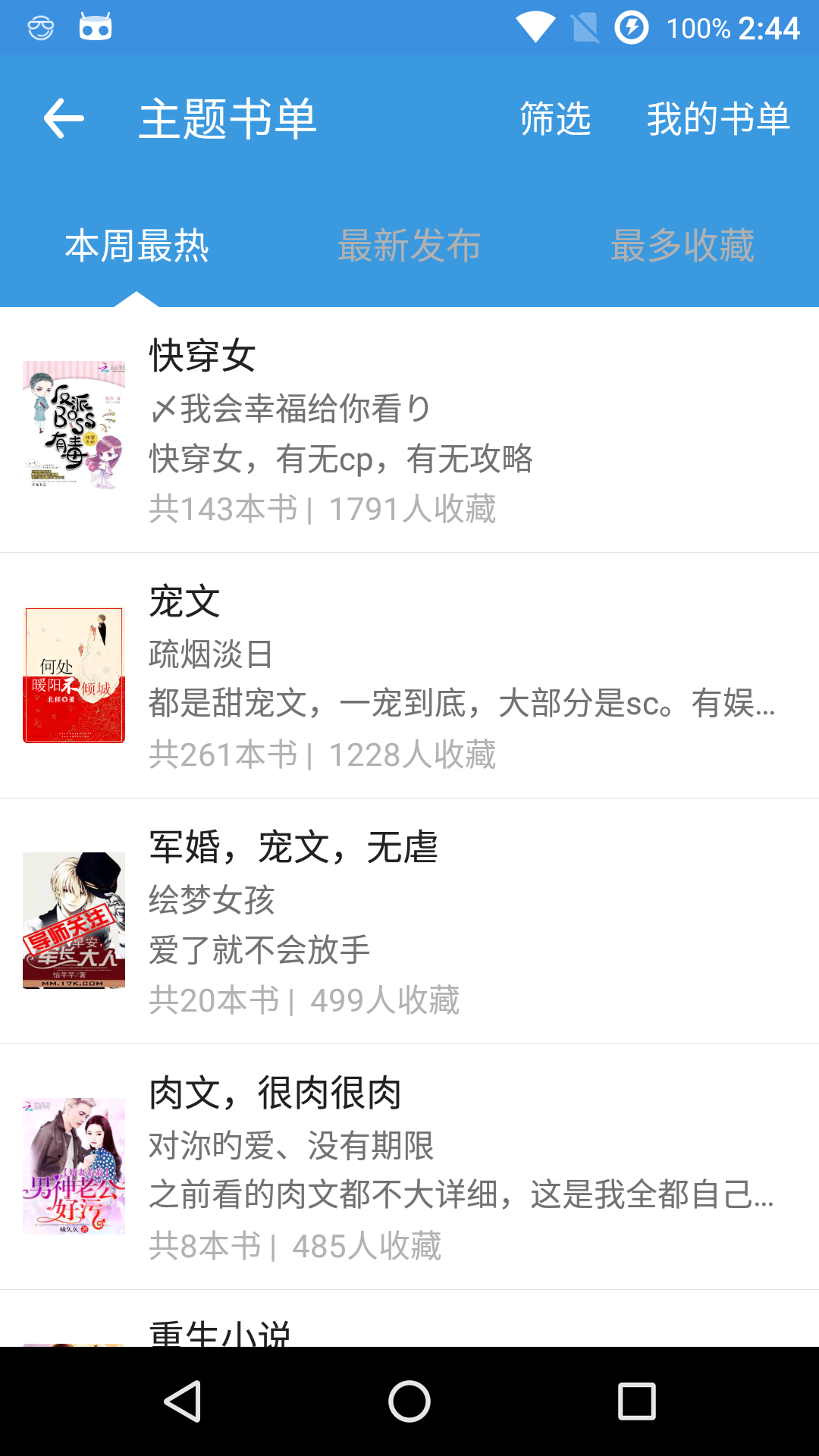
Task: Switch to the 最多收藏 tab
Action: pyautogui.click(x=682, y=246)
